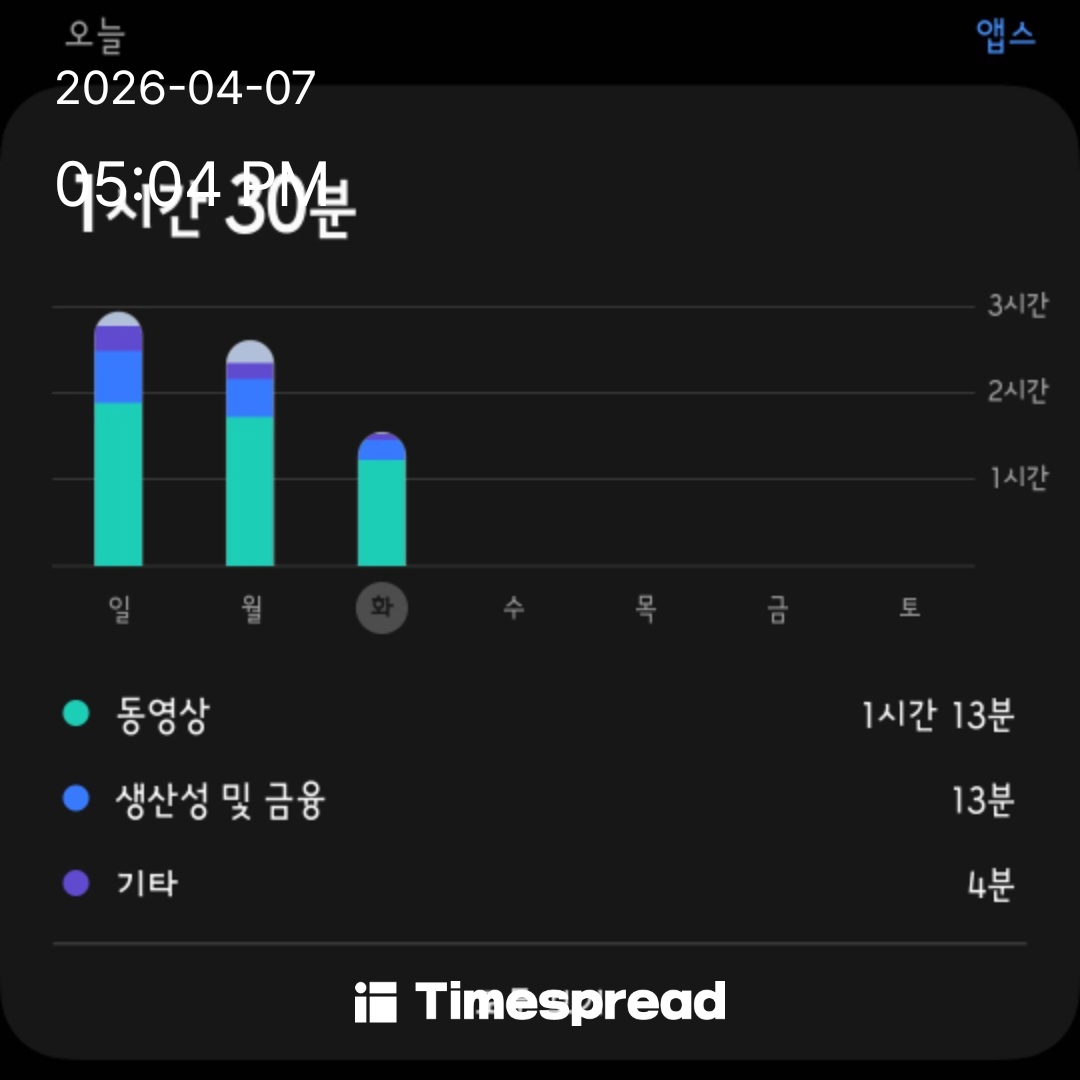The width and height of the screenshot is (1080, 1080).
Task: Choose 금 on the day axis
Action: tap(777, 609)
